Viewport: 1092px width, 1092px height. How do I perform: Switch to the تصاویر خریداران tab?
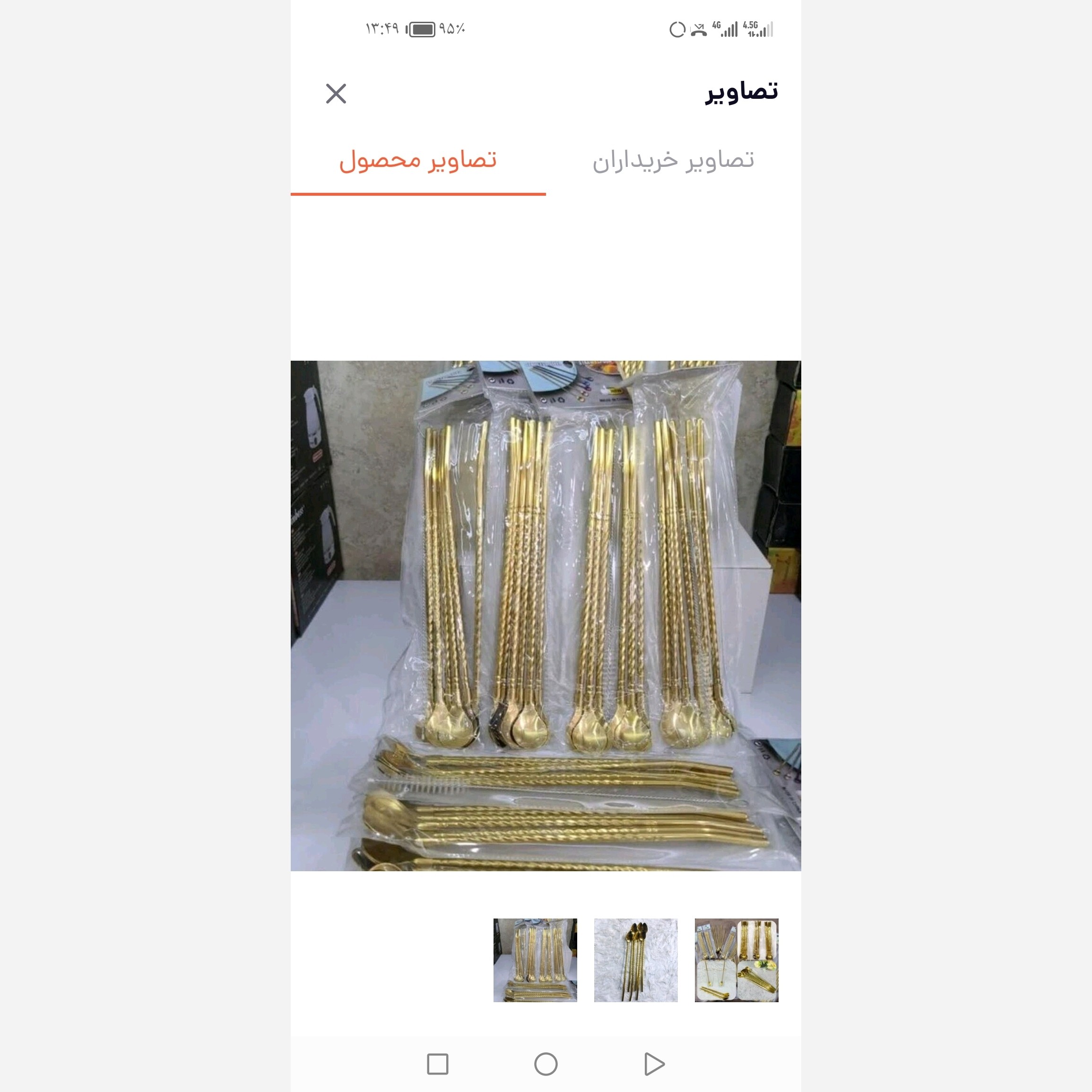673,161
